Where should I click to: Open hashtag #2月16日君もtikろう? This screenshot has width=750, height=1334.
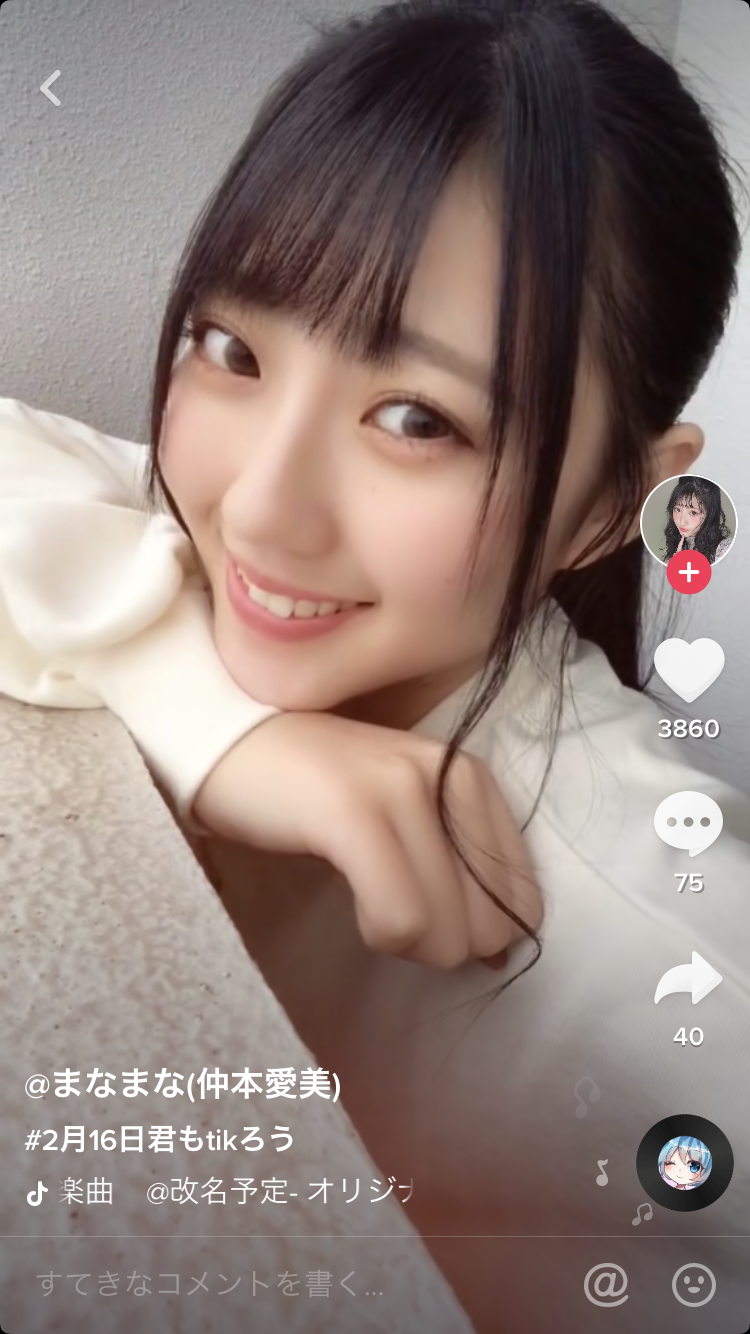(160, 1139)
